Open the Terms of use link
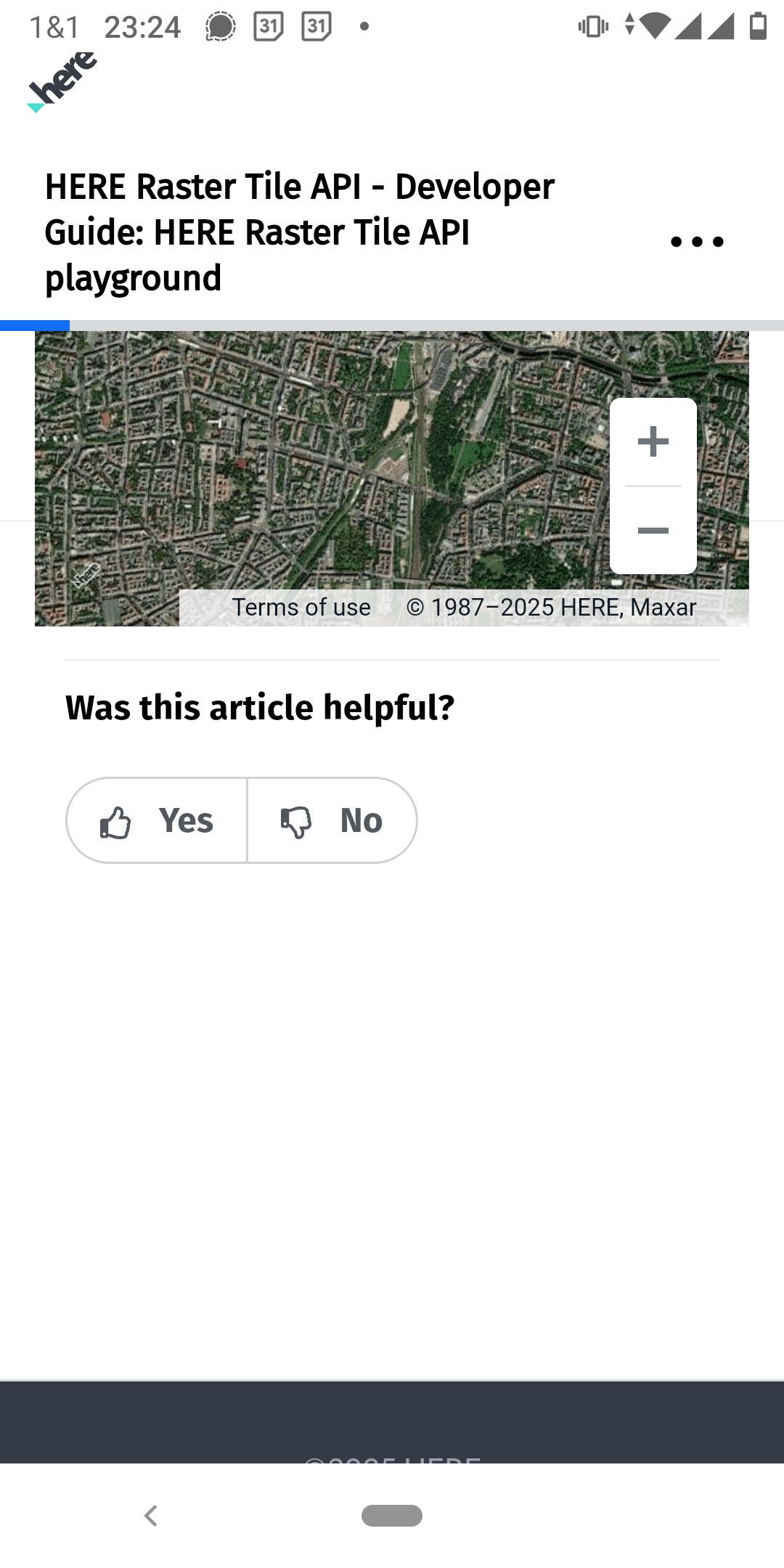Screen dimensions: 784x1568 301,607
